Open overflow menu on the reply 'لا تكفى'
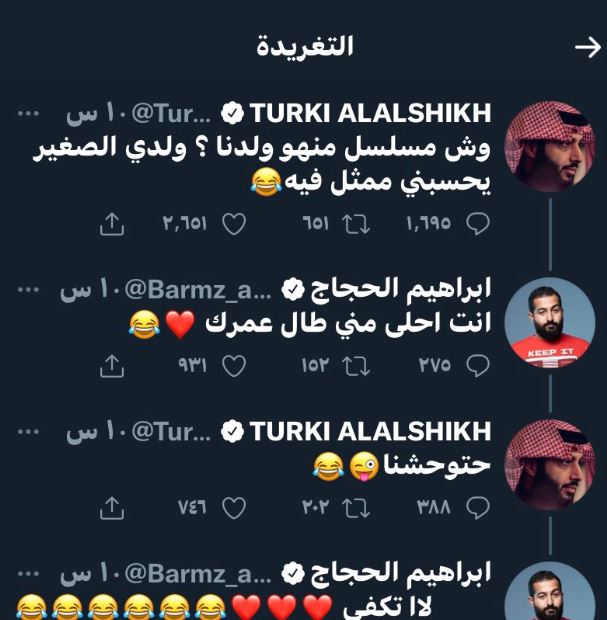607x620 pixels. coord(28,573)
